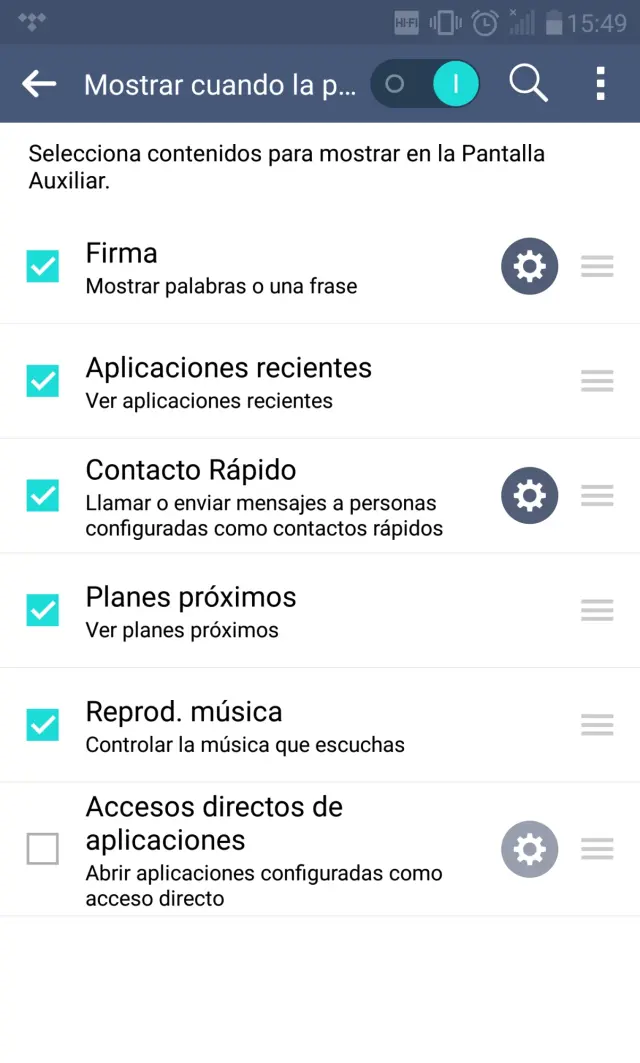Uncheck the Reprod. música checkbox
The height and width of the screenshot is (1063, 640).
coord(43,724)
